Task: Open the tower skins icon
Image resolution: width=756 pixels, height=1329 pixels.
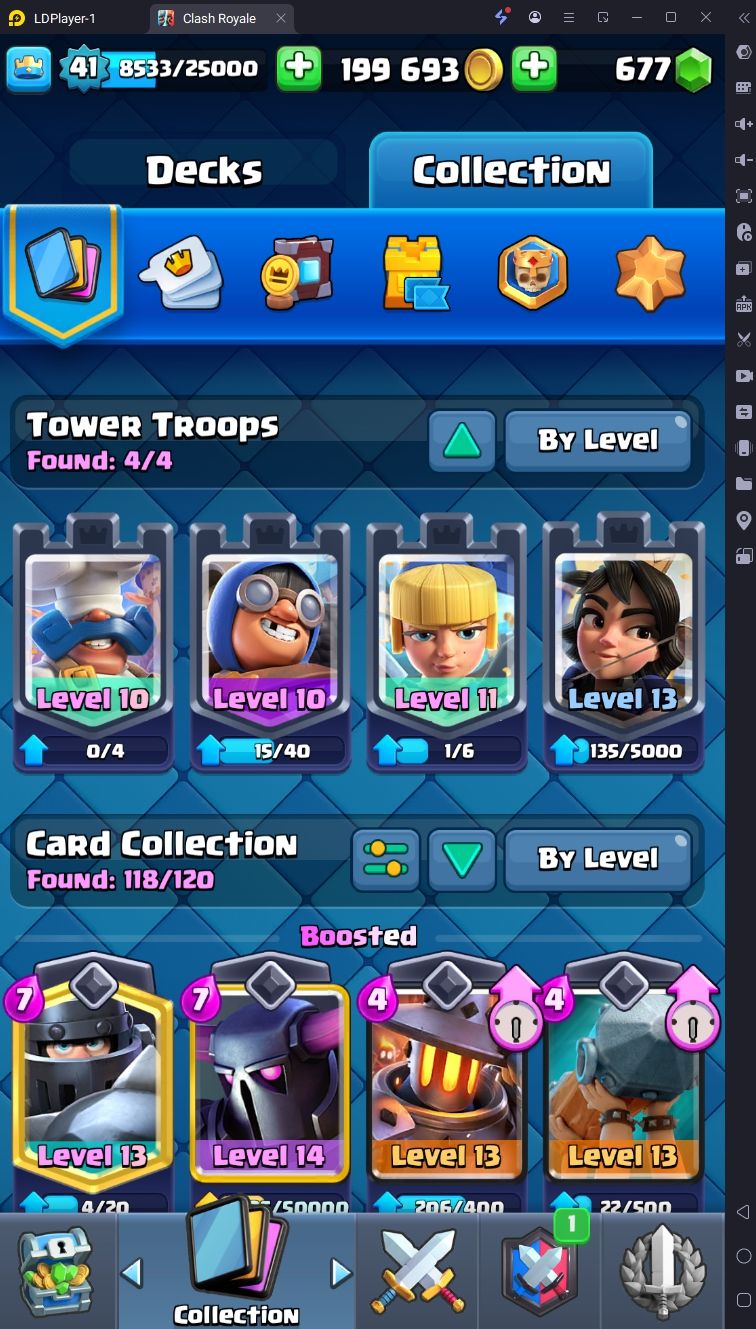Action: pos(415,273)
